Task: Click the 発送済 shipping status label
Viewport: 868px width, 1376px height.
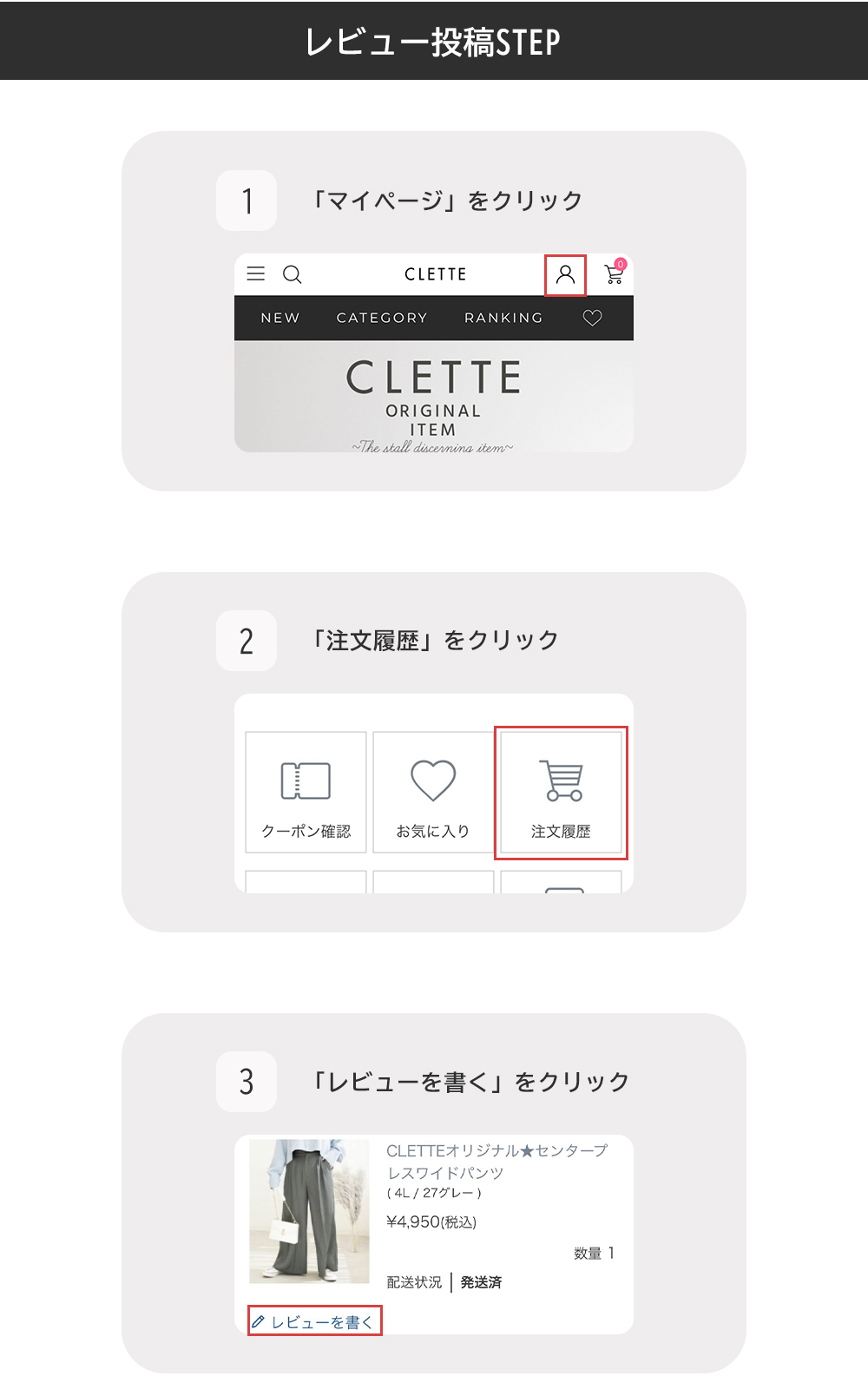Action: click(482, 1281)
